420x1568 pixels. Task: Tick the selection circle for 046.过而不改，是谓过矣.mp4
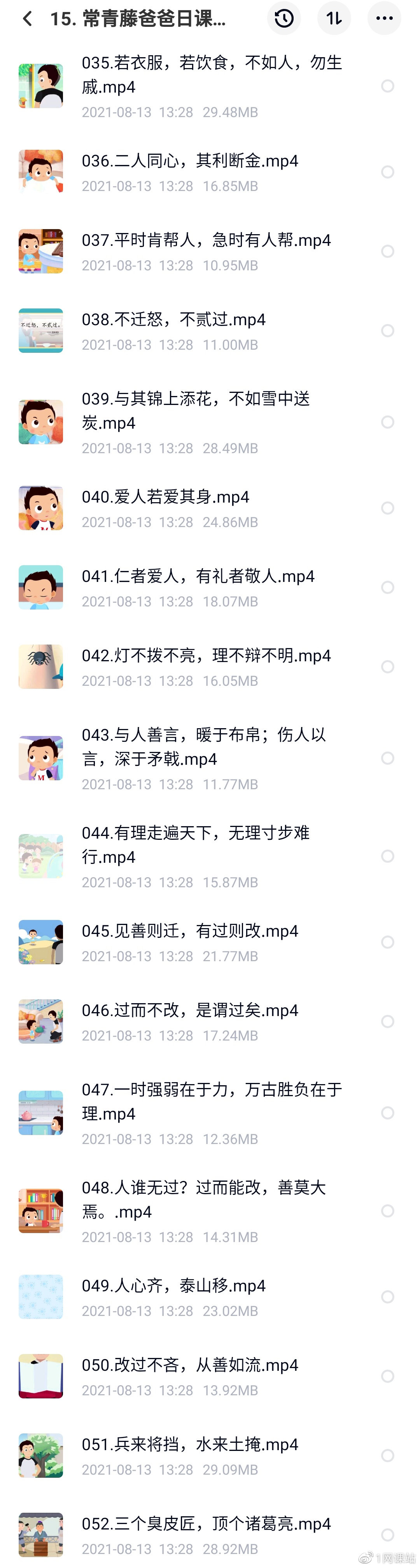coord(388,1021)
